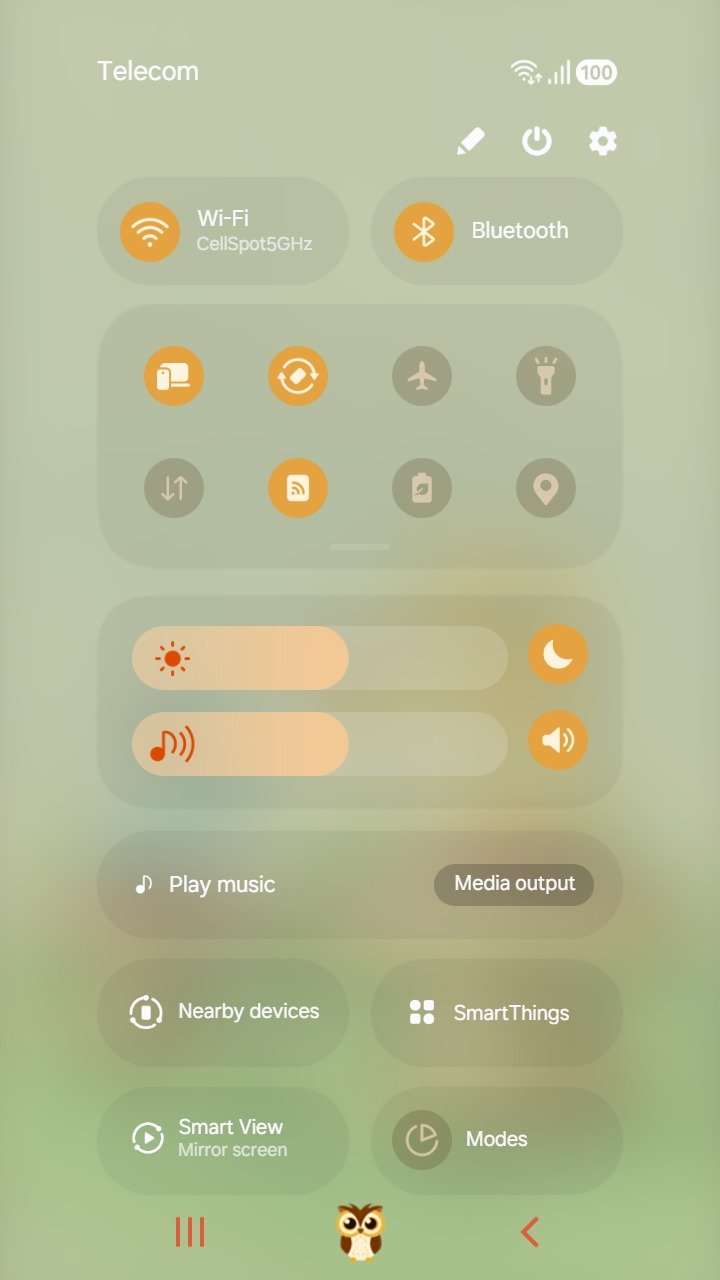Toggle auto rotate off
This screenshot has height=1280, width=720.
coord(298,377)
